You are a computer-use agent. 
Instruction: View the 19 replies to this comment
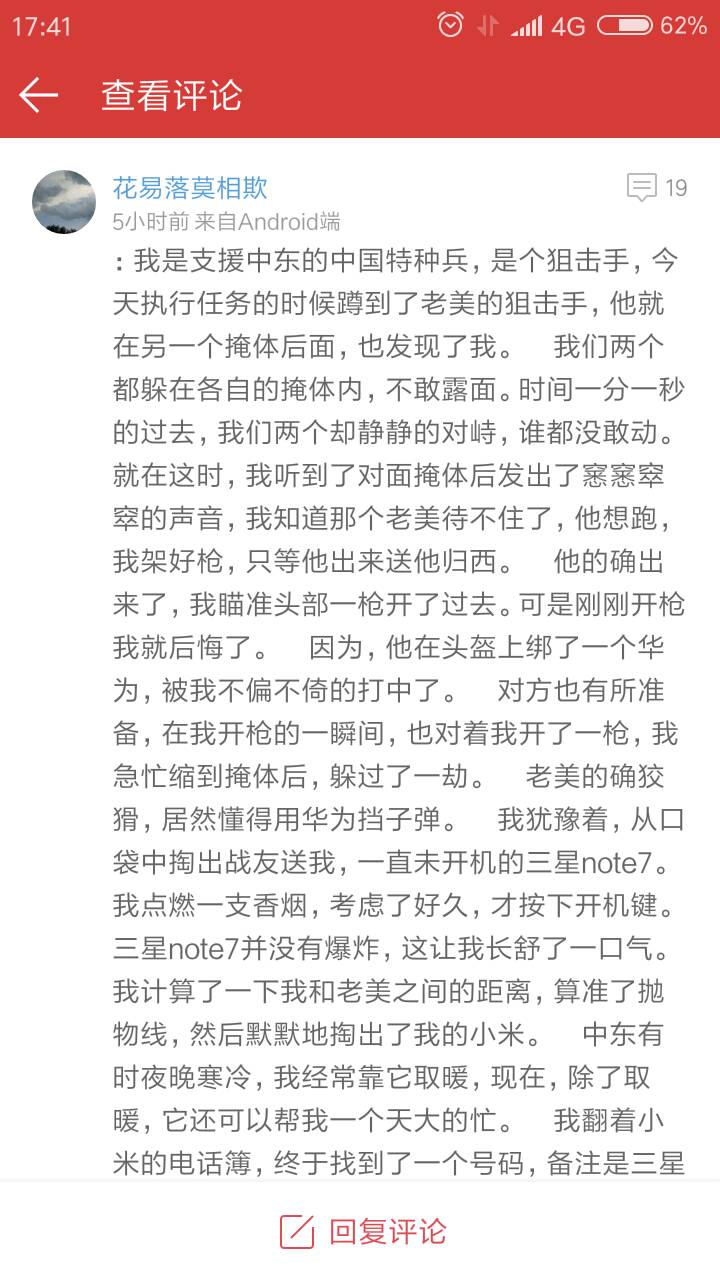657,188
